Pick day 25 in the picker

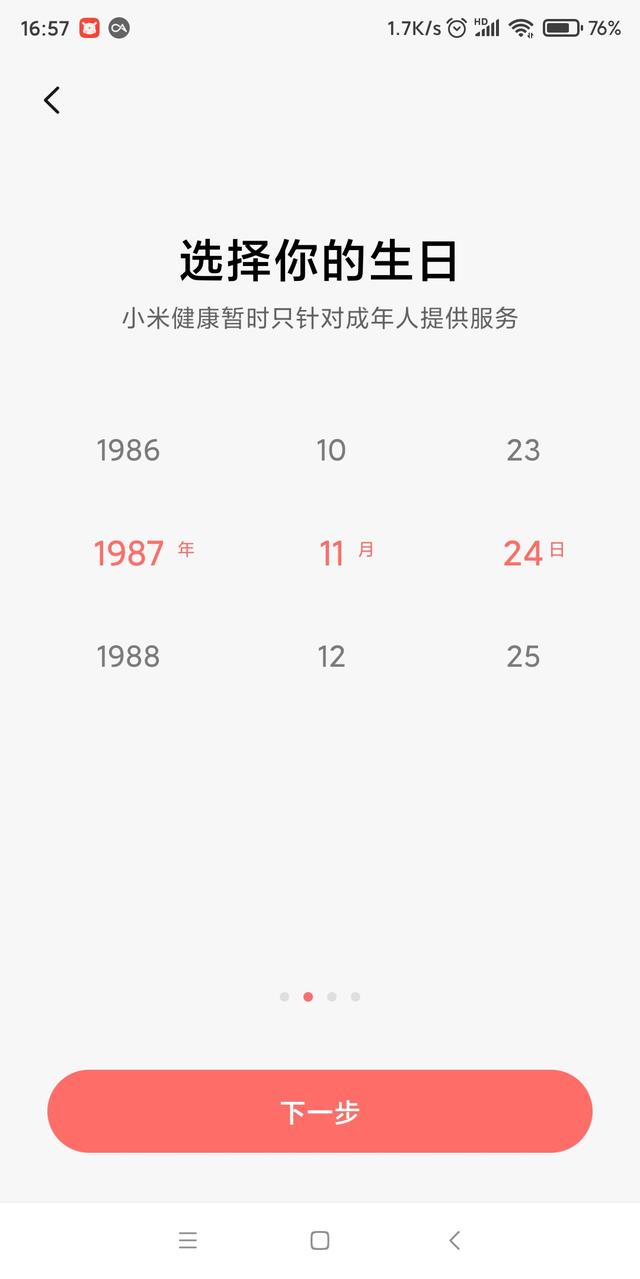coord(523,657)
